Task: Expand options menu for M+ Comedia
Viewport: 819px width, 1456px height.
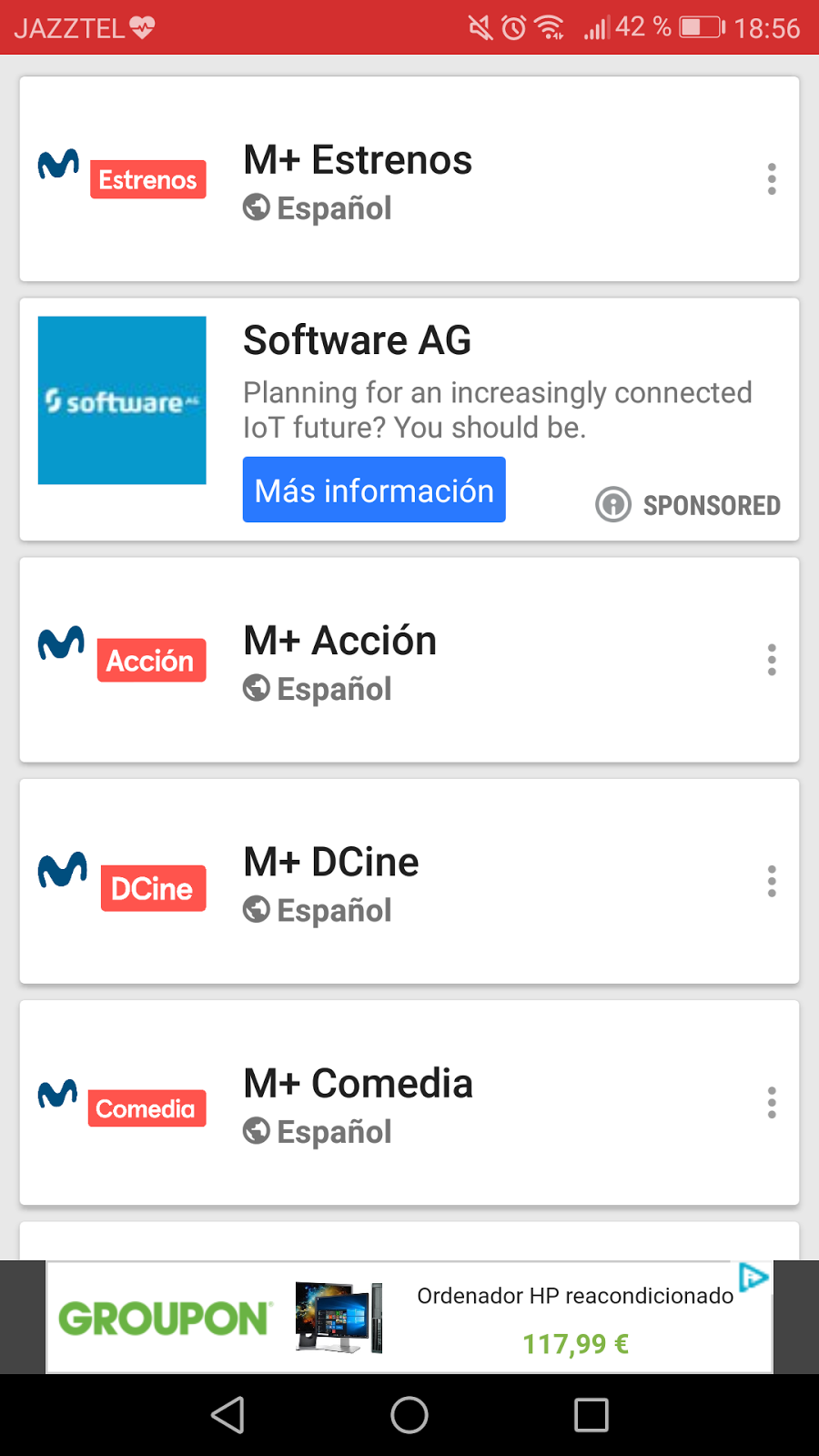Action: [772, 1103]
